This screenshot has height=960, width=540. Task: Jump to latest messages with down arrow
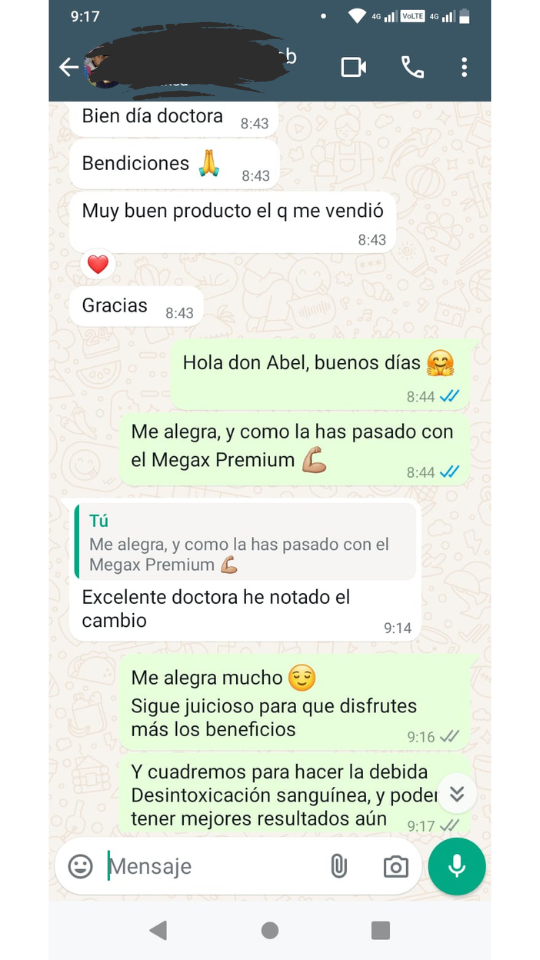coord(457,793)
